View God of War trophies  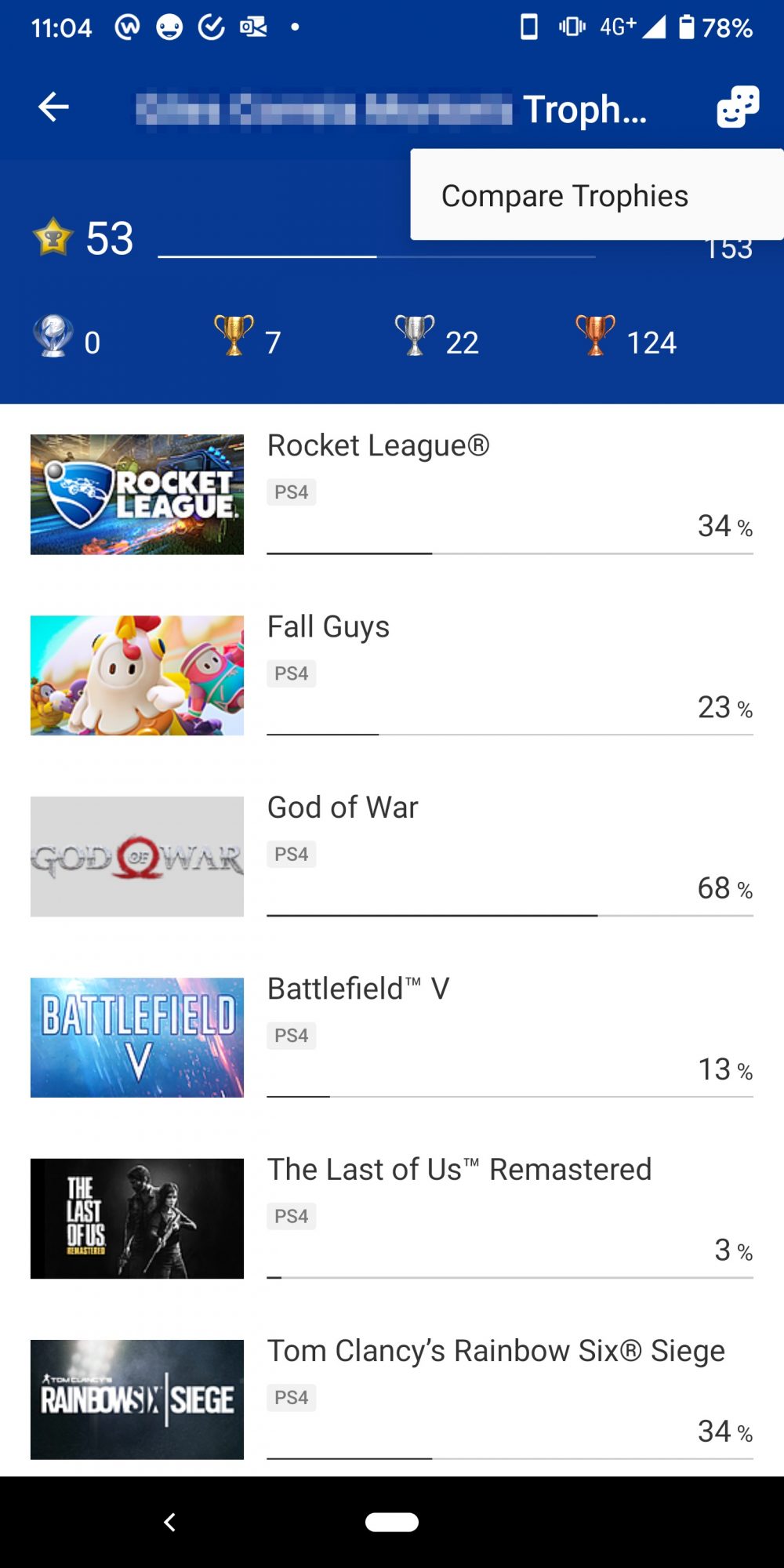pyautogui.click(x=392, y=857)
